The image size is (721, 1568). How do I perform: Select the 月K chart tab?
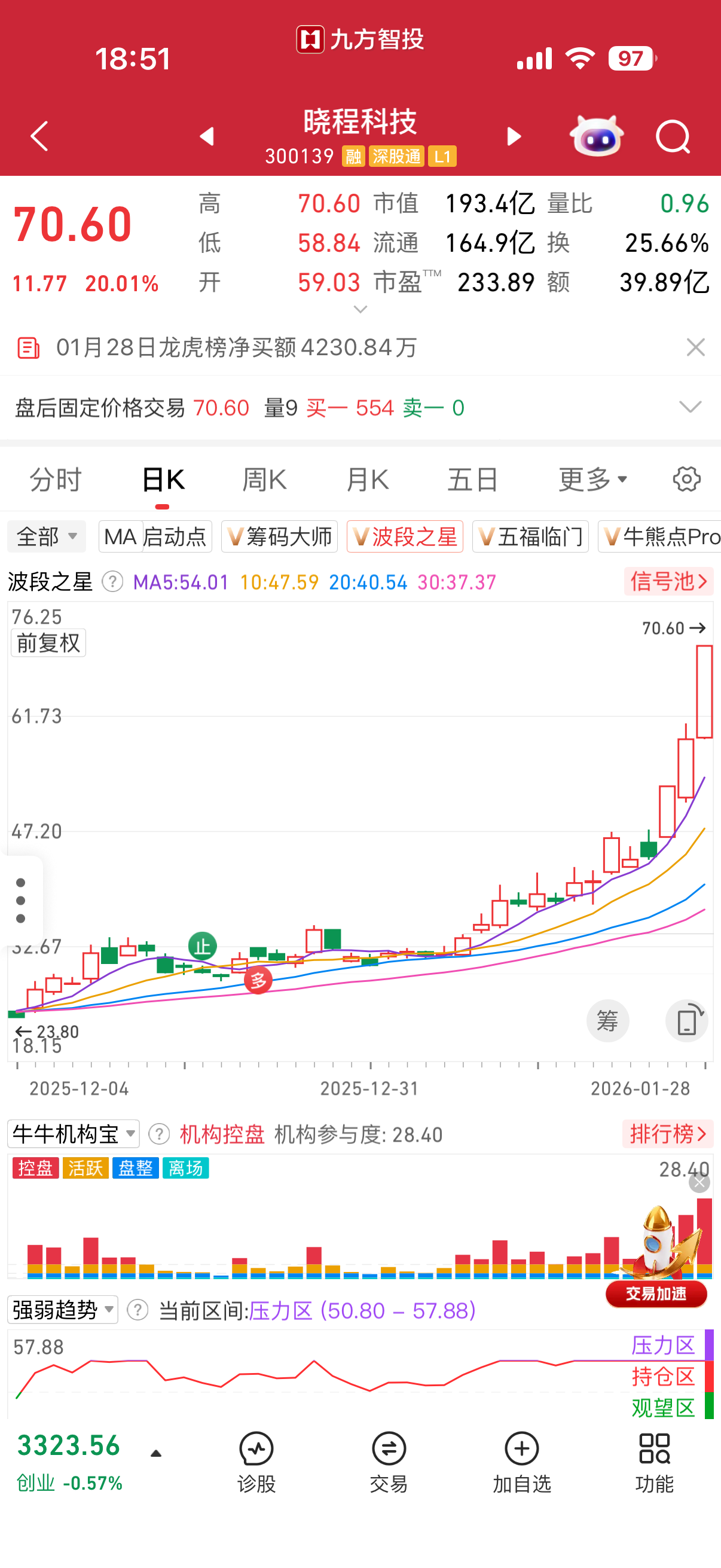pos(367,480)
